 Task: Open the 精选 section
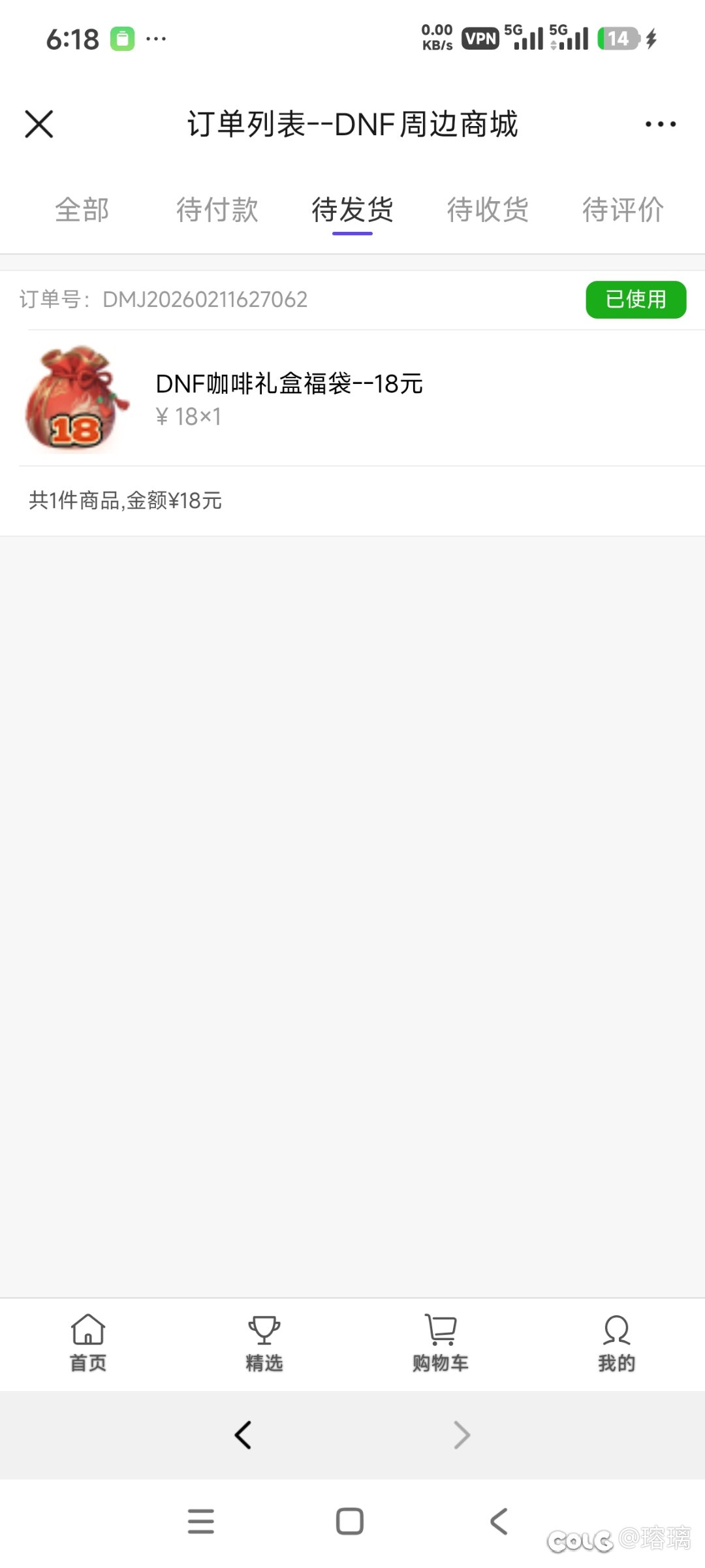pyautogui.click(x=264, y=1343)
